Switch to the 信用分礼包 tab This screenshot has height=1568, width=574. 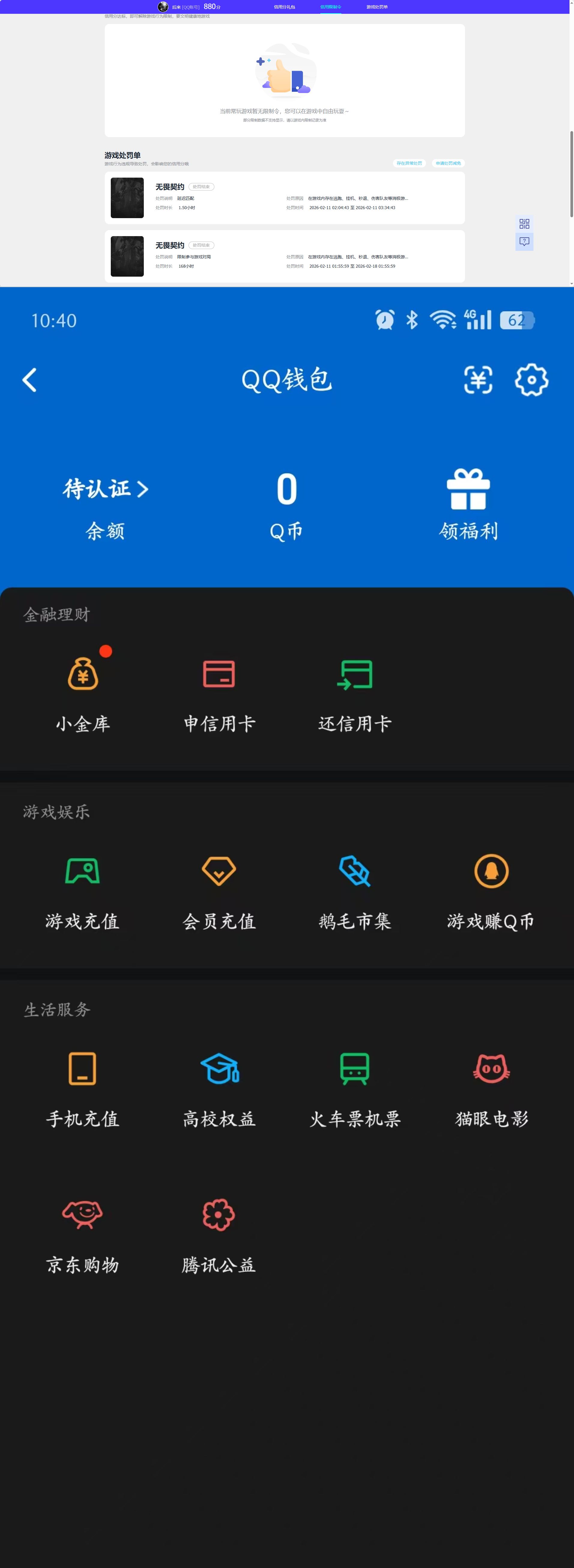[x=283, y=7]
